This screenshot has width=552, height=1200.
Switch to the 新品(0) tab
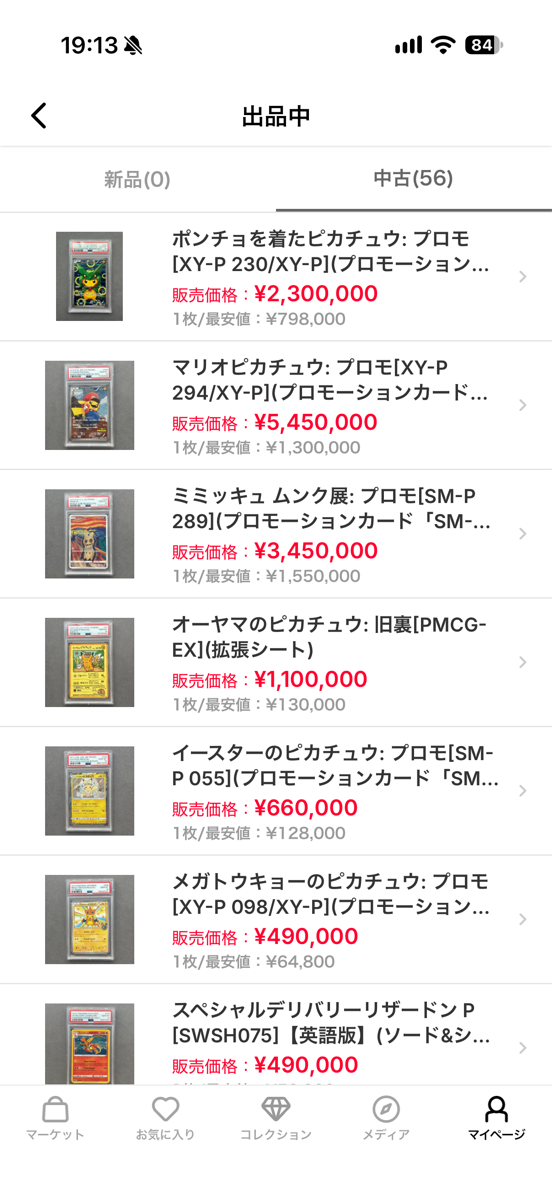138,179
